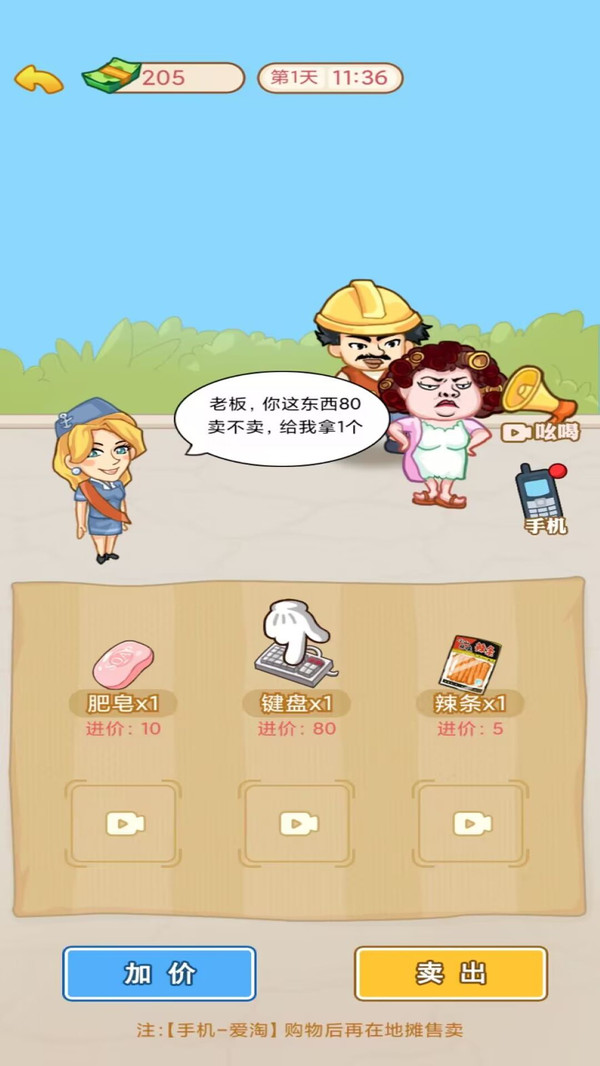The width and height of the screenshot is (600, 1066).
Task: Tap the 吆喝 megaphone button
Action: 539,403
